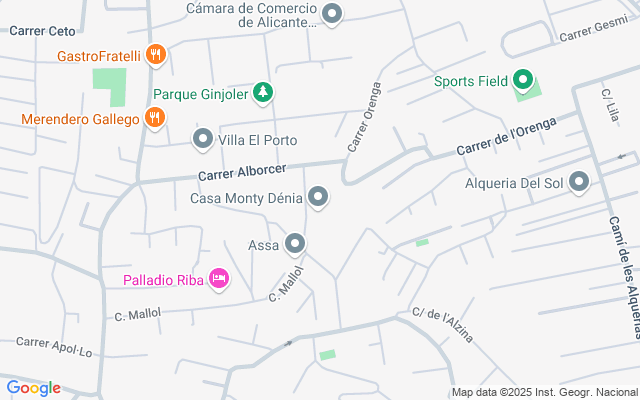Tap the Assa place pin
Screen dimensions: 640x400
tap(295, 244)
